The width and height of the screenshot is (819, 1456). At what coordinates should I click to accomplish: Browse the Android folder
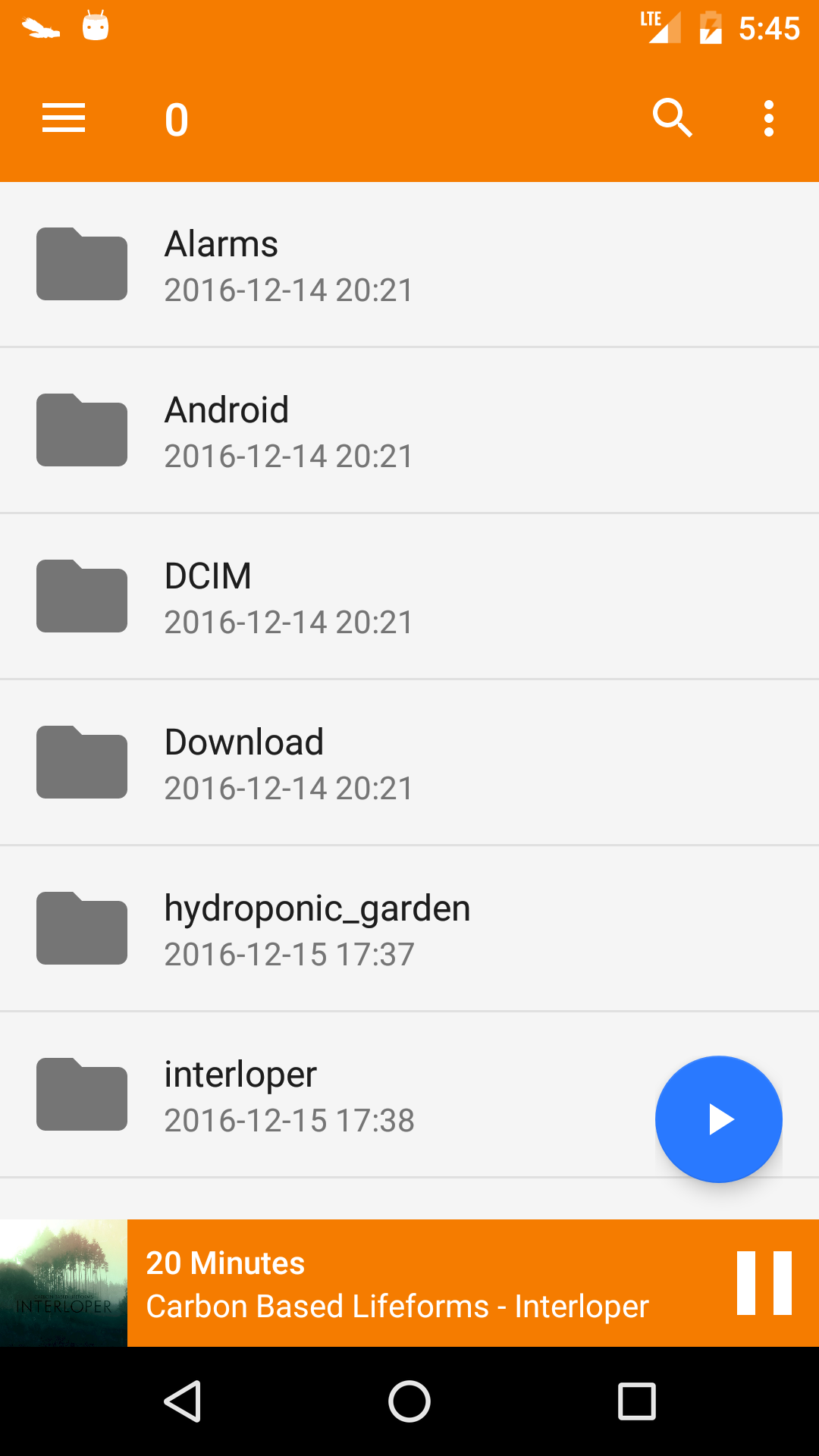point(409,431)
